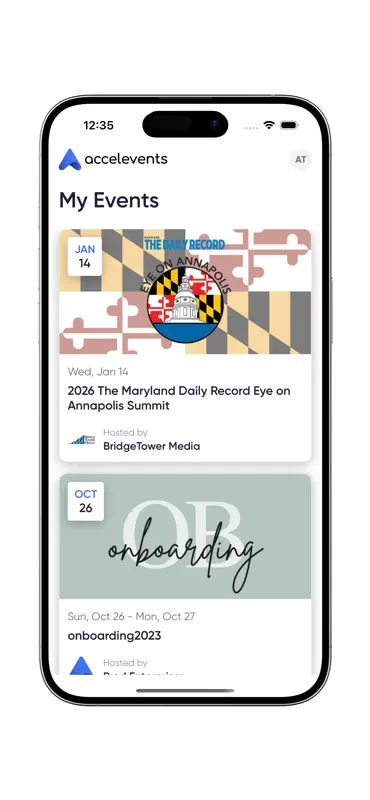Open the Eye on Annapolis Summit event card

point(185,345)
